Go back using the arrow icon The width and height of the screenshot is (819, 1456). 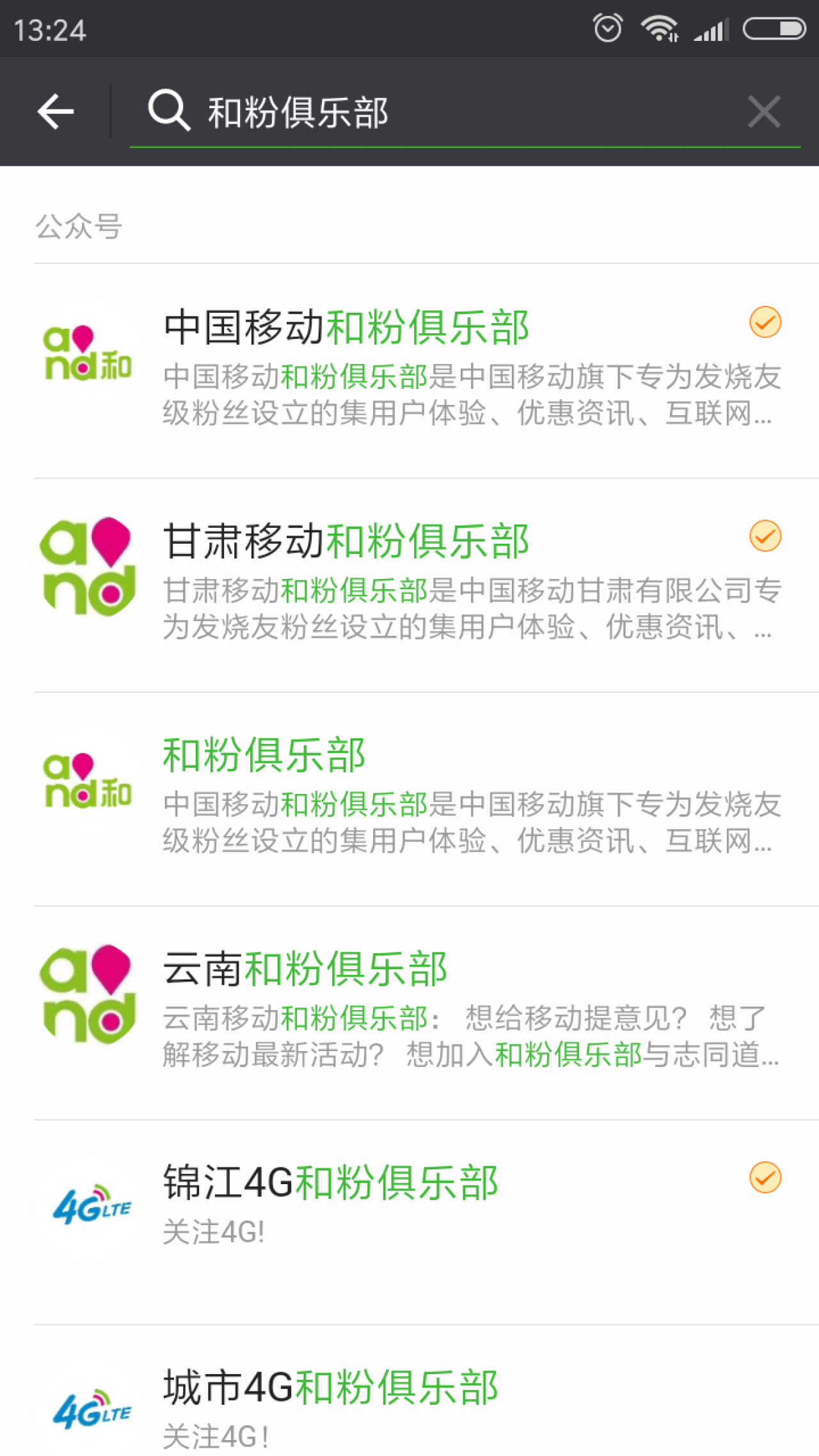(x=56, y=111)
